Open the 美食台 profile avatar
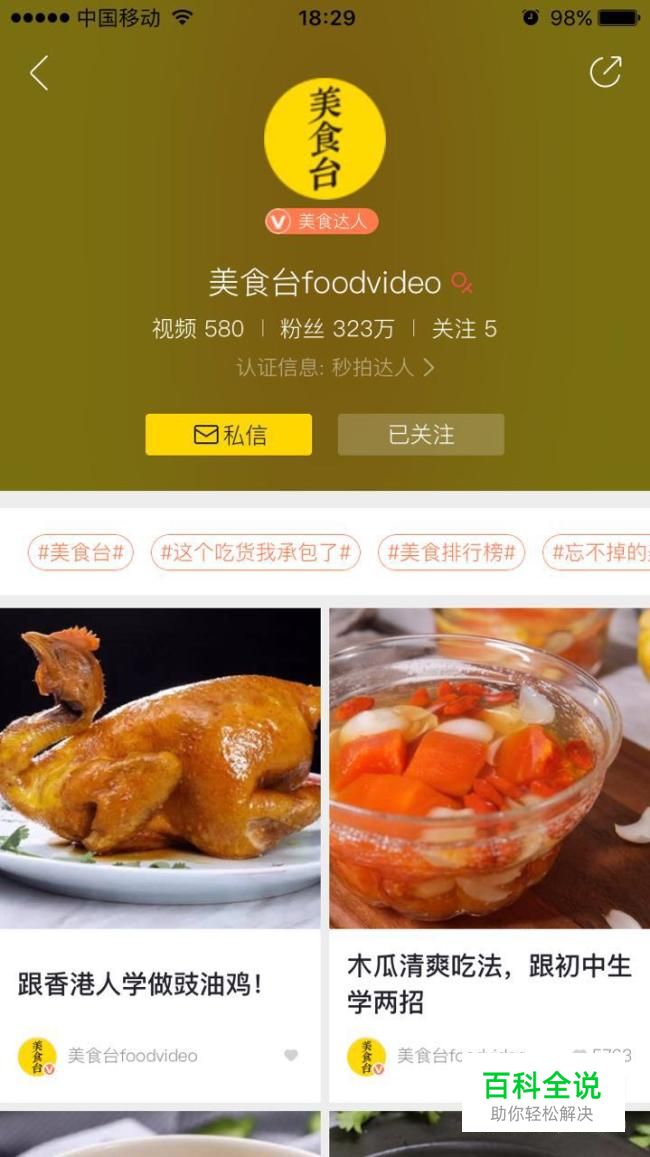 (x=325, y=139)
